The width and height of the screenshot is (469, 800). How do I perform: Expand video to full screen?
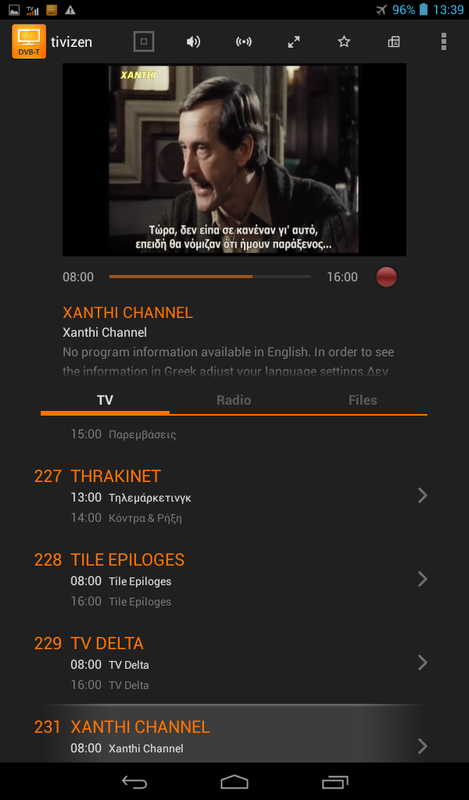(293, 42)
